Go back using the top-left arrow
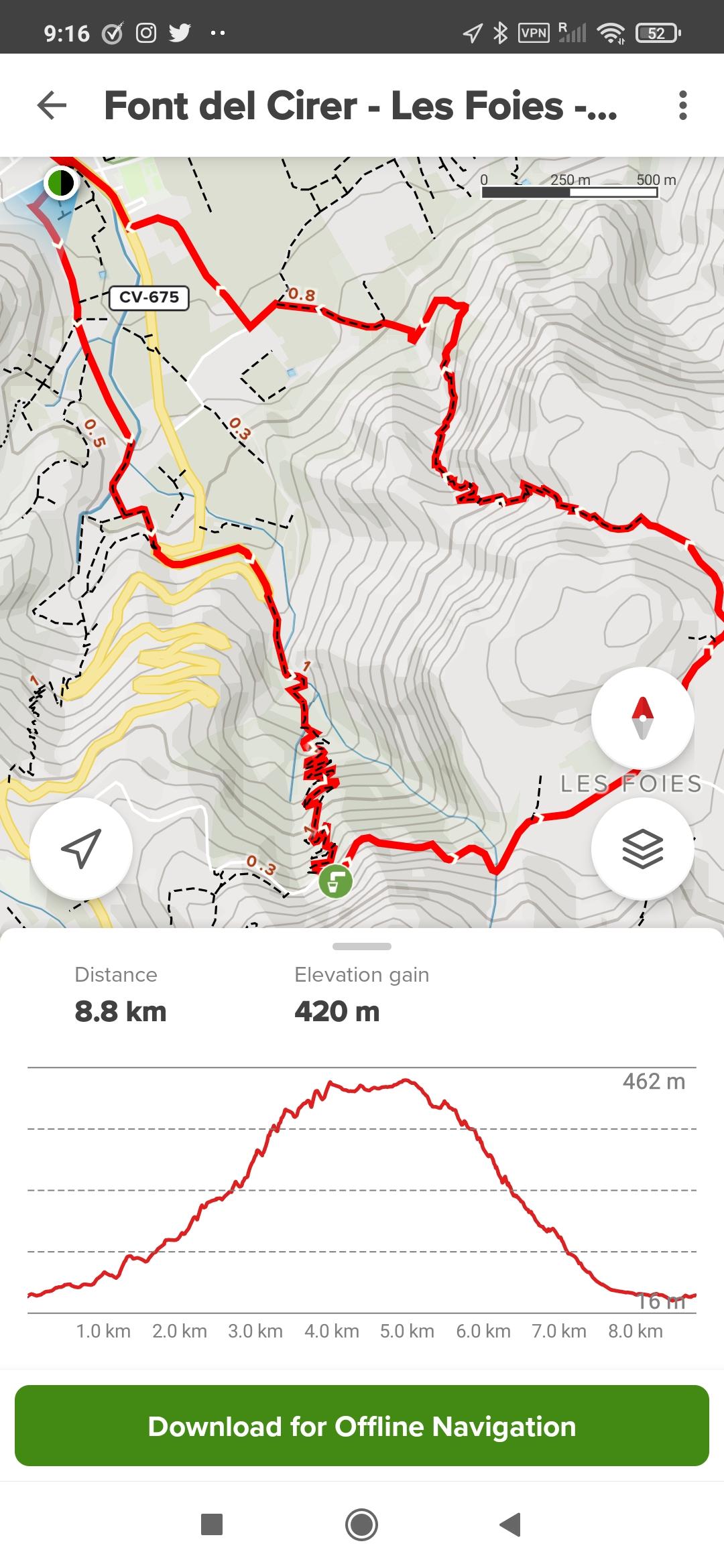 coord(52,106)
